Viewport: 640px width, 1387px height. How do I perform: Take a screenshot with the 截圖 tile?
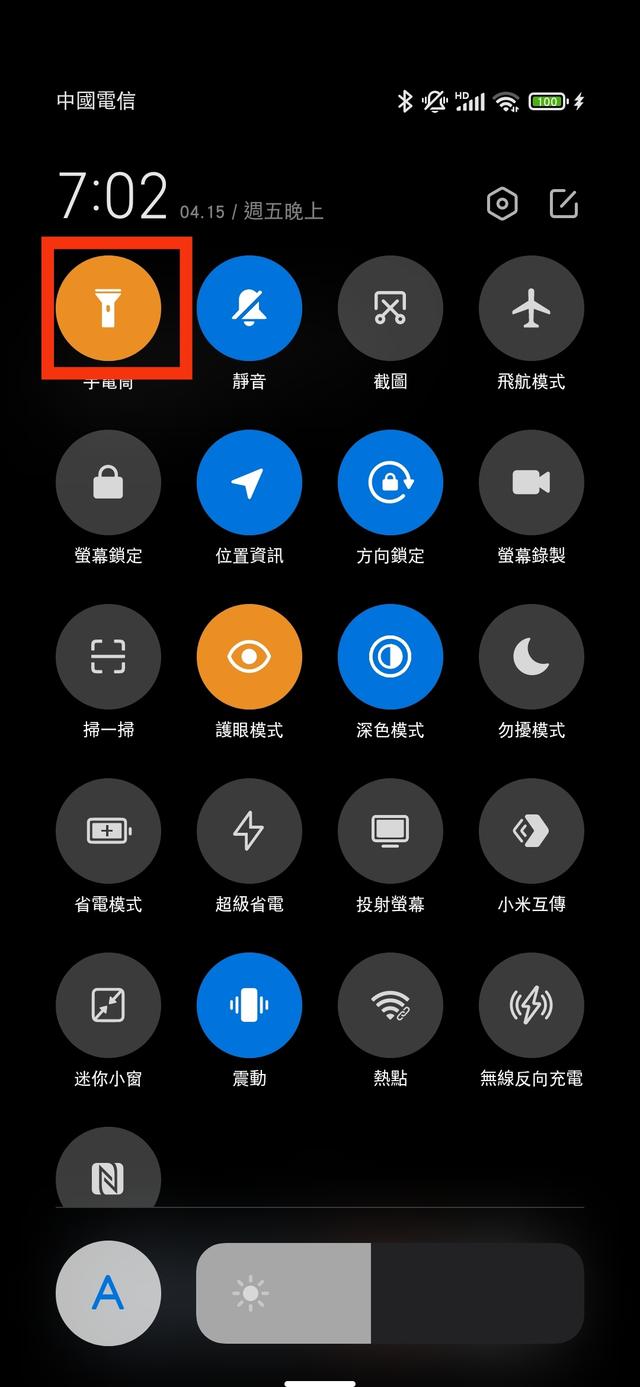(390, 308)
